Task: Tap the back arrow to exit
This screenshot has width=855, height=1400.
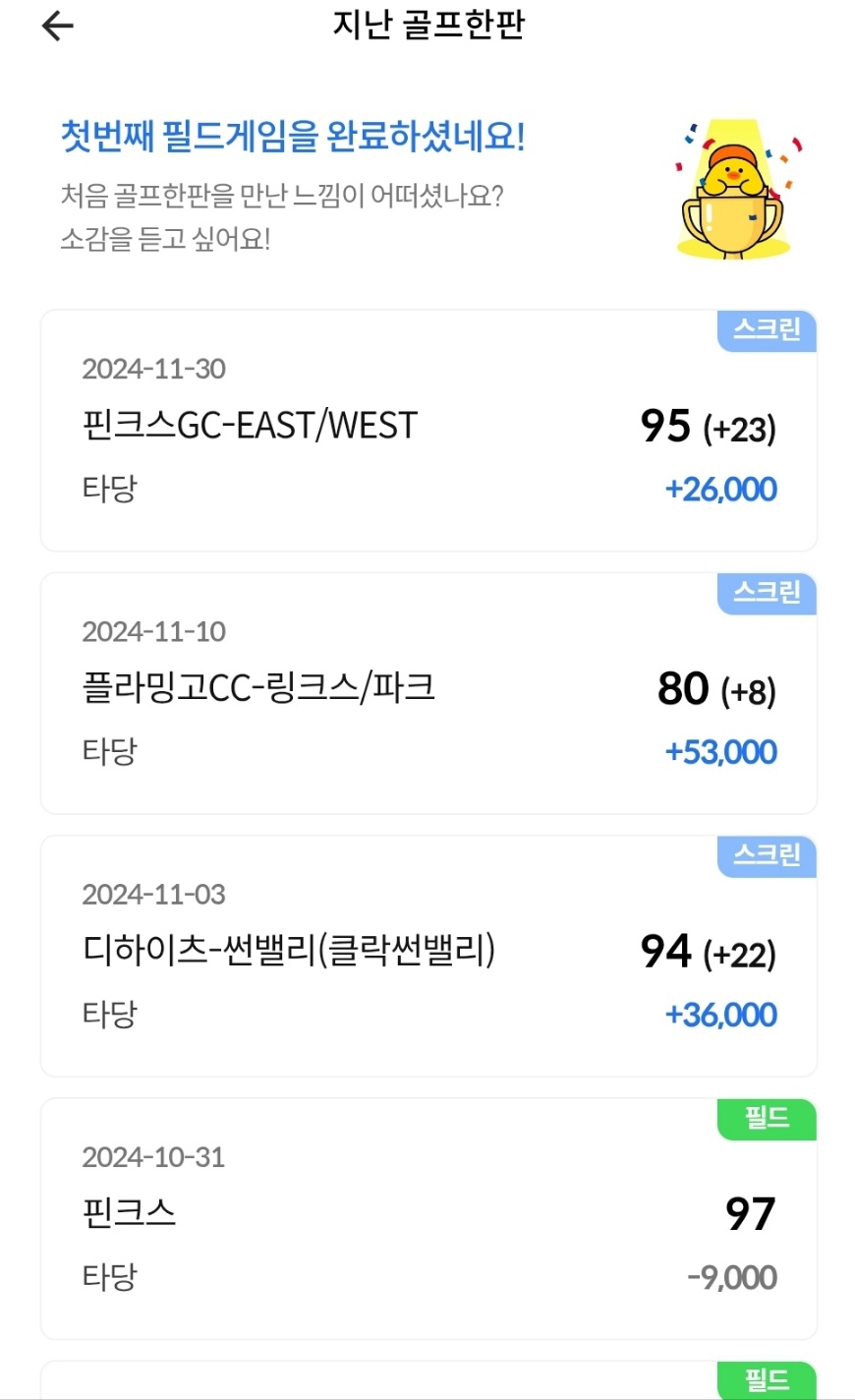Action: pos(57,26)
